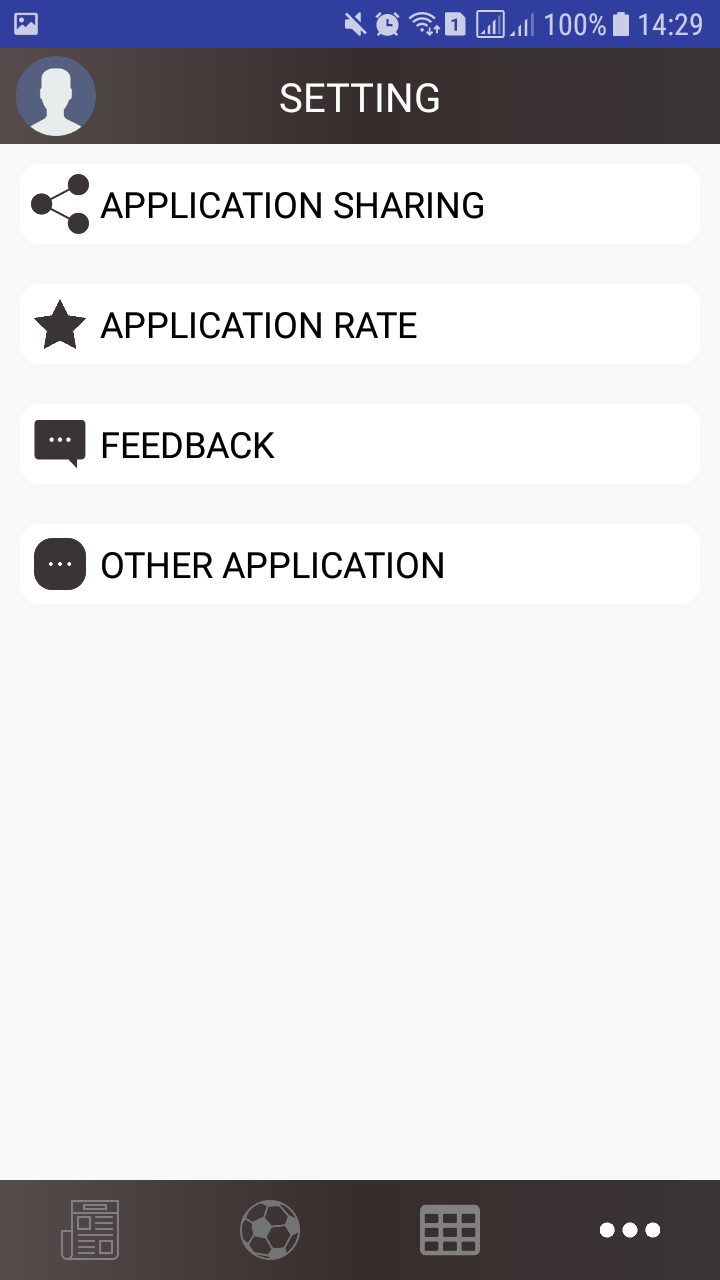
Task: Open the Application Sharing option
Action: coord(360,204)
